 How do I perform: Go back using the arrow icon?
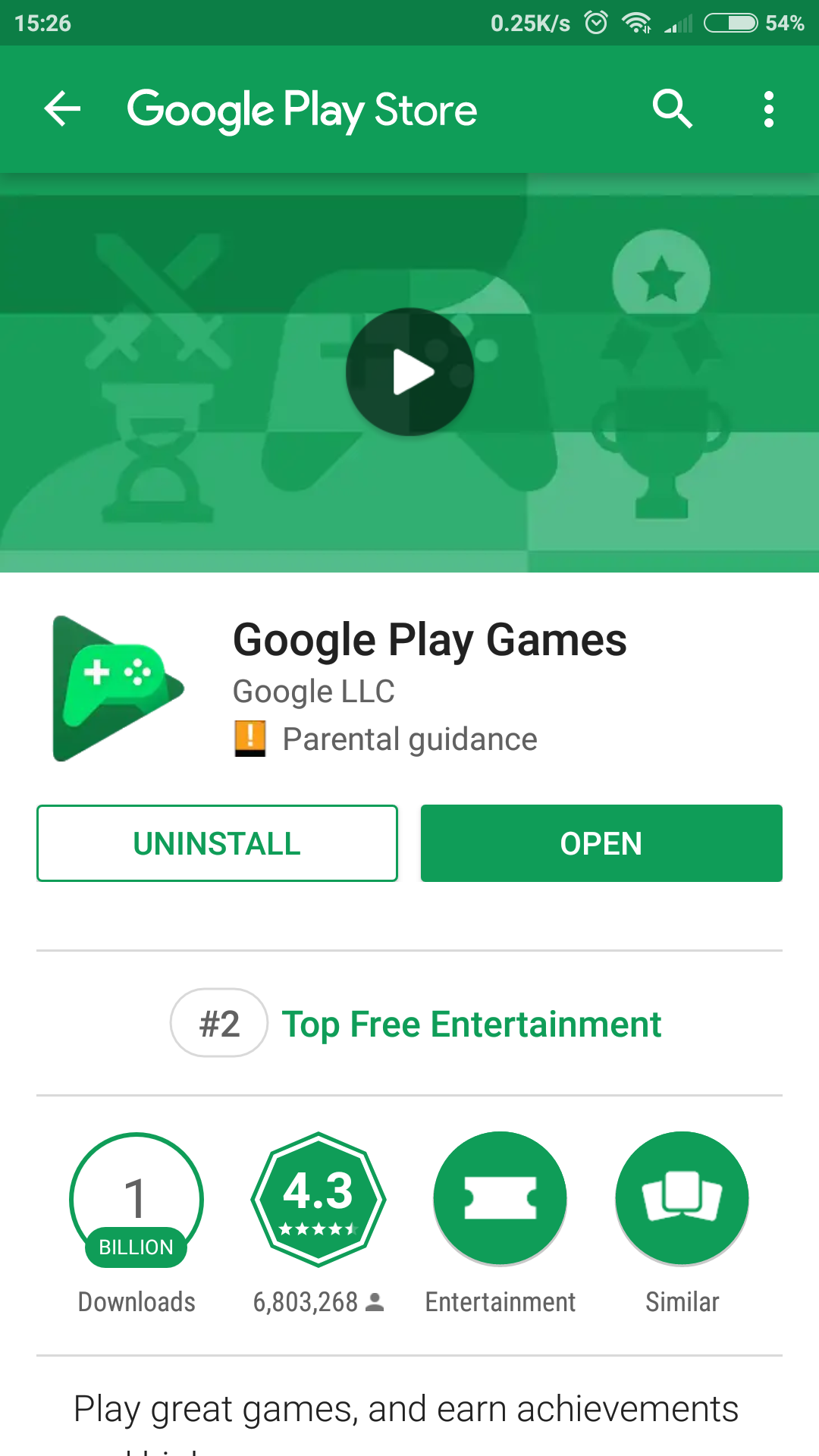tap(62, 109)
